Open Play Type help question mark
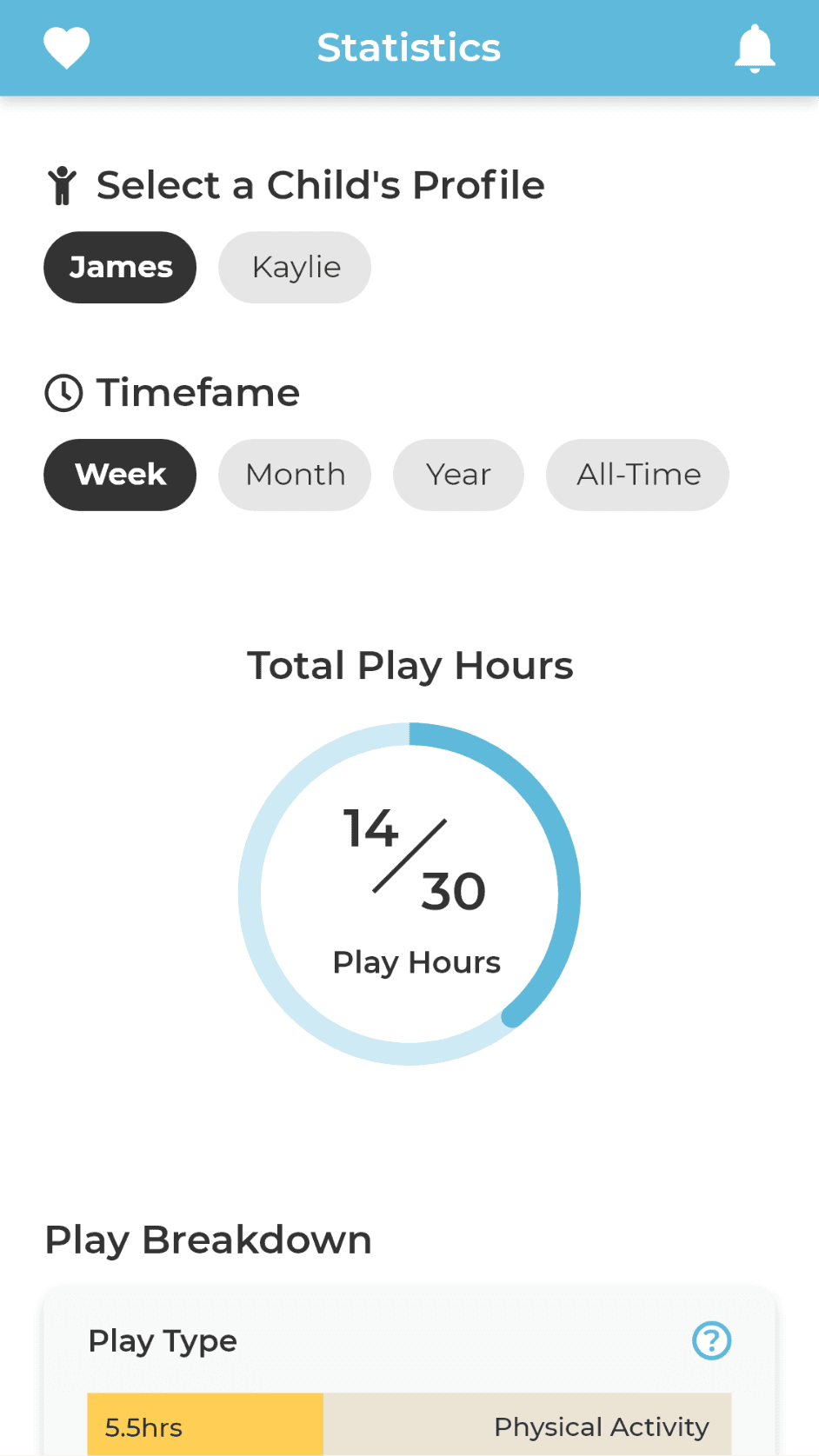Image resolution: width=819 pixels, height=1456 pixels. point(711,1340)
